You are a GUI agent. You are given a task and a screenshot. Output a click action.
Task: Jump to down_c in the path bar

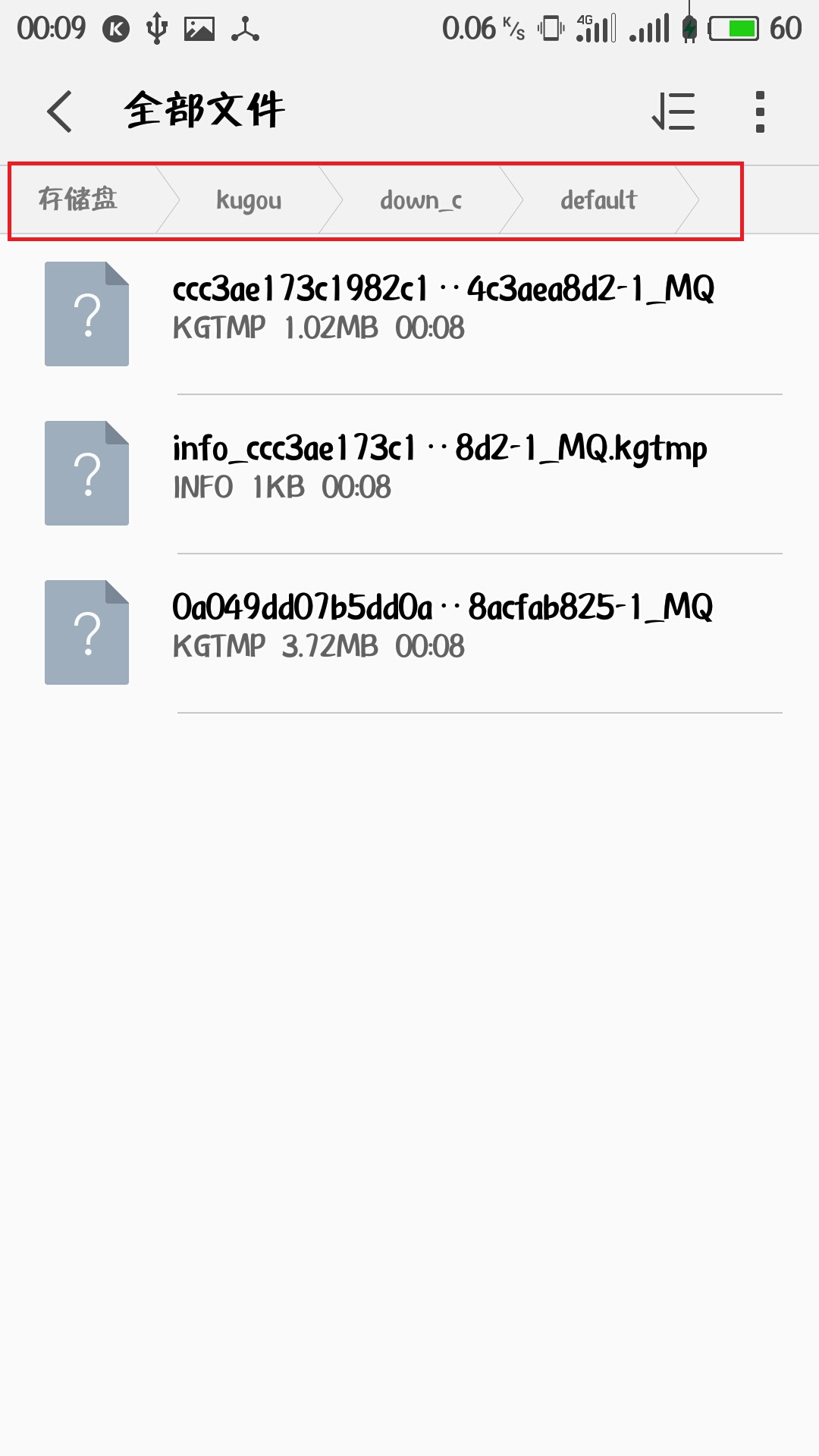[x=422, y=200]
